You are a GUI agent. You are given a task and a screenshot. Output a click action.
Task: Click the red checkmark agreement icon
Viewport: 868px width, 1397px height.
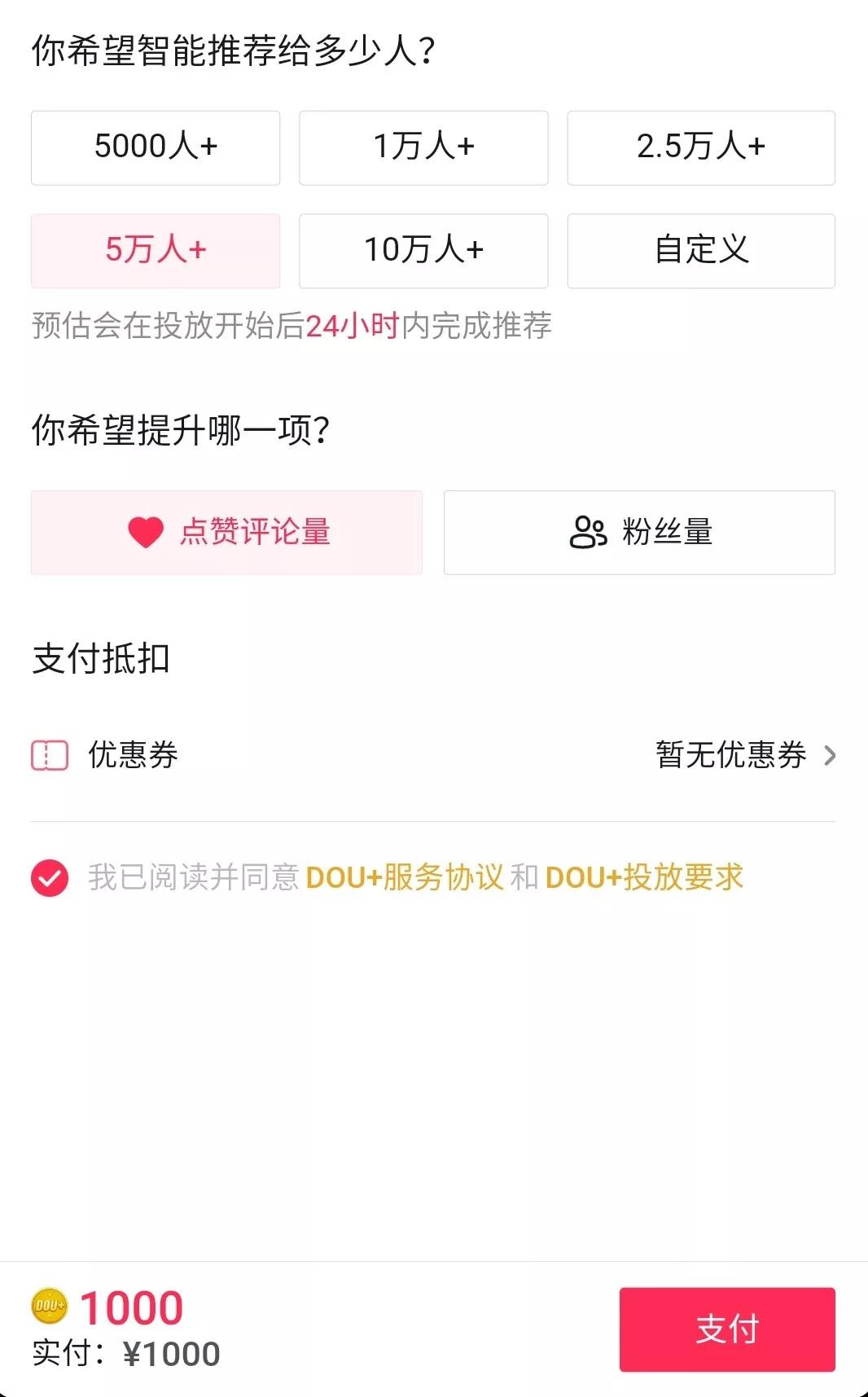pos(49,878)
